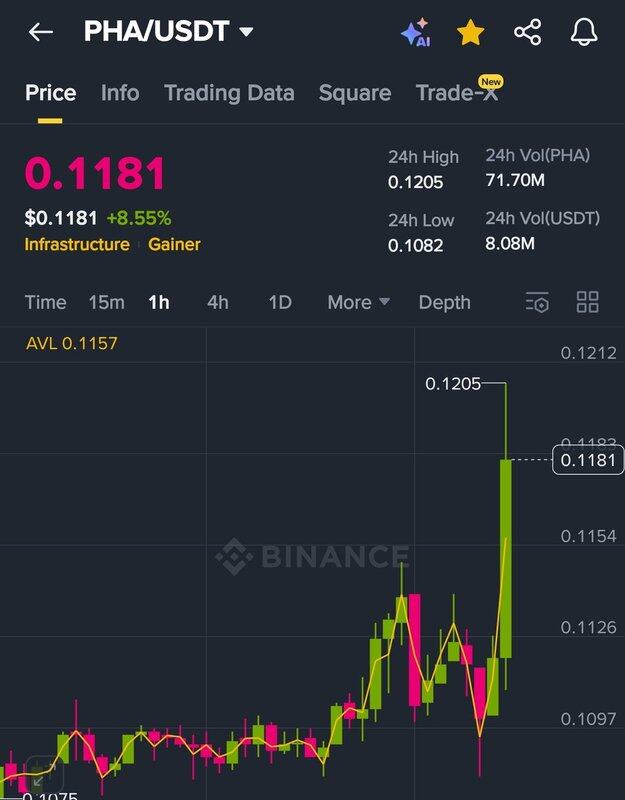Switch to the Trading Data tab
The height and width of the screenshot is (800, 625).
pyautogui.click(x=229, y=93)
